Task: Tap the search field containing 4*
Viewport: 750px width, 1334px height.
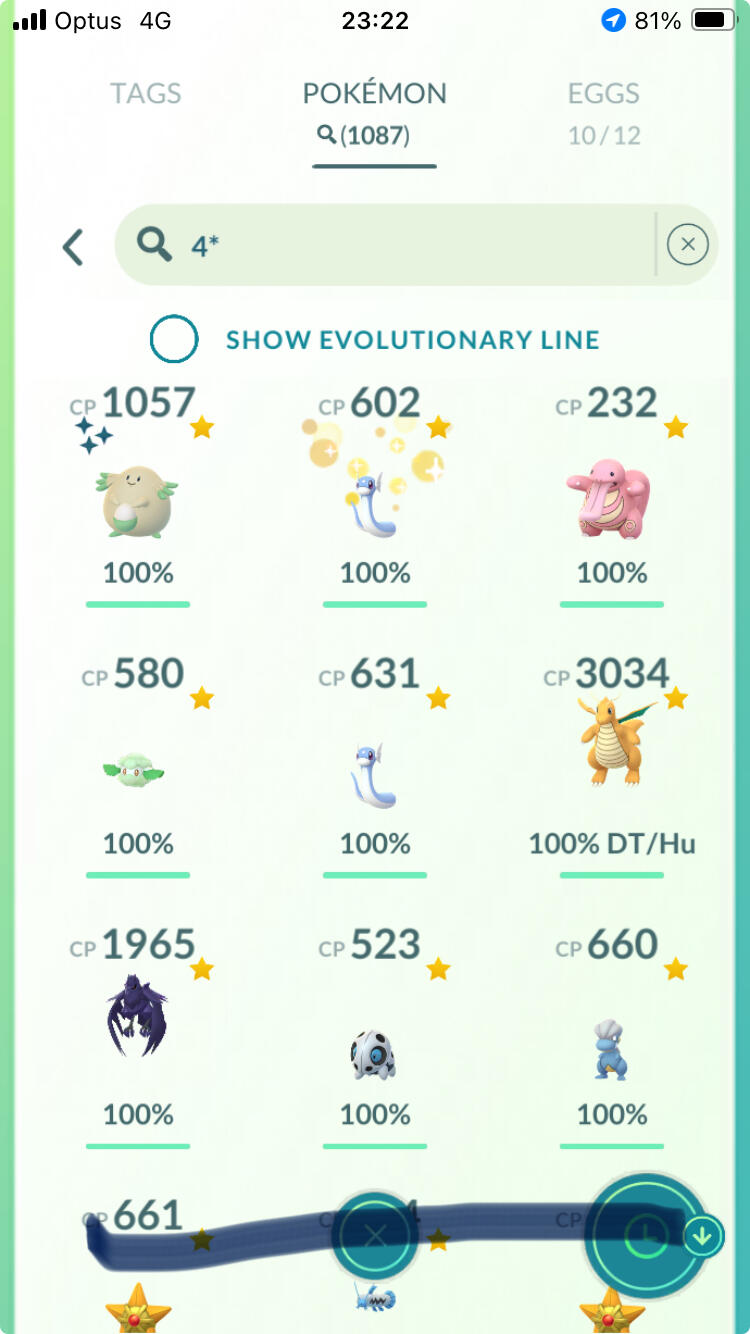Action: click(385, 245)
